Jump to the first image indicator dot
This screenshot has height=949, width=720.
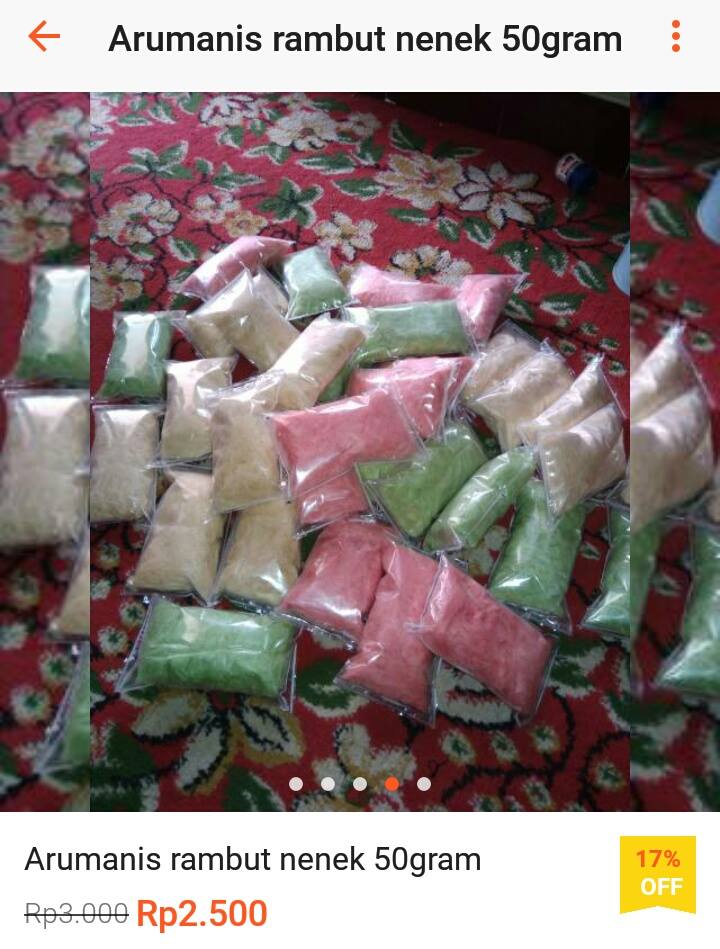tap(296, 784)
